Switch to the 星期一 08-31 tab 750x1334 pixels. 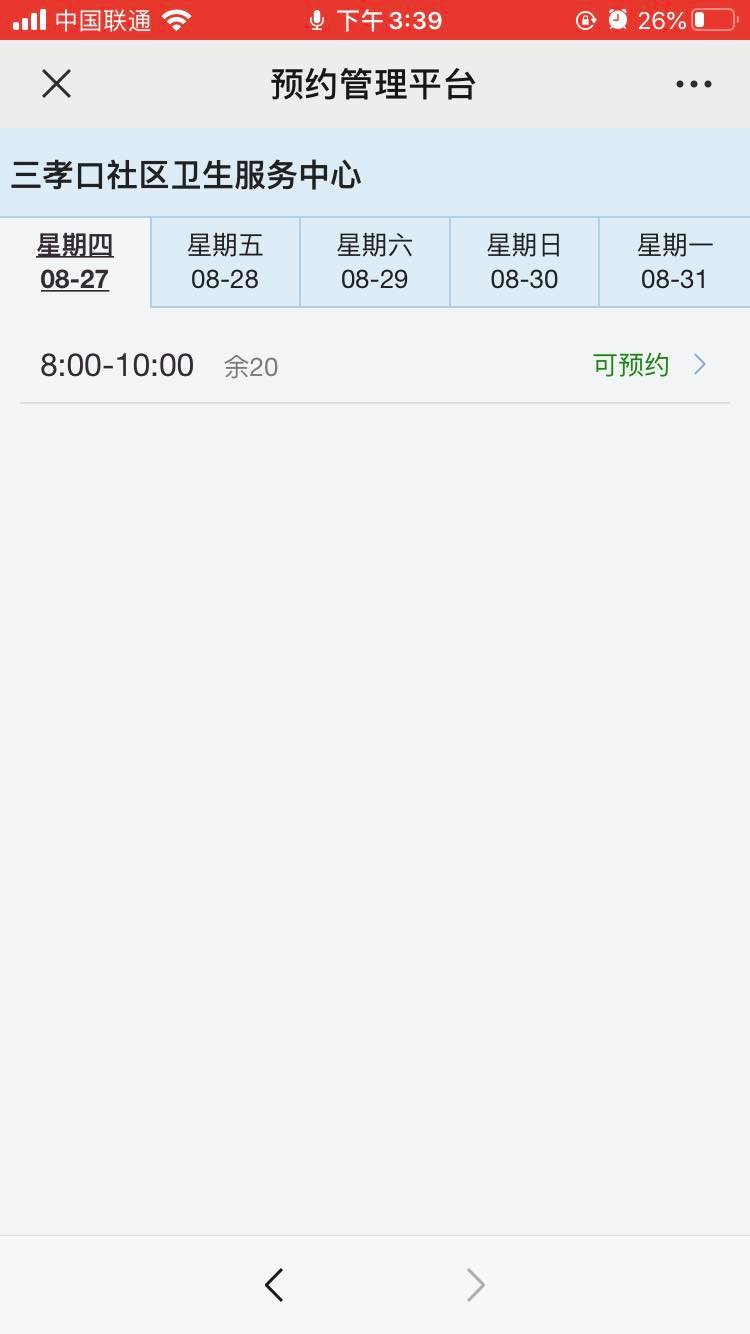click(674, 262)
